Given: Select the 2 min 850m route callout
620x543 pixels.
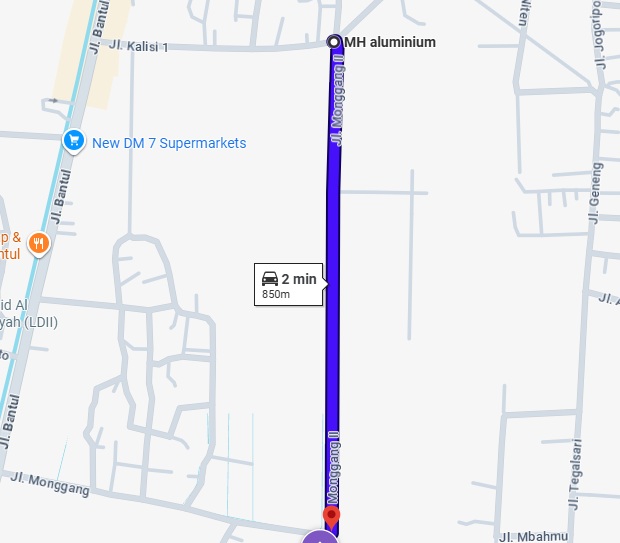Looking at the screenshot, I should click(289, 285).
